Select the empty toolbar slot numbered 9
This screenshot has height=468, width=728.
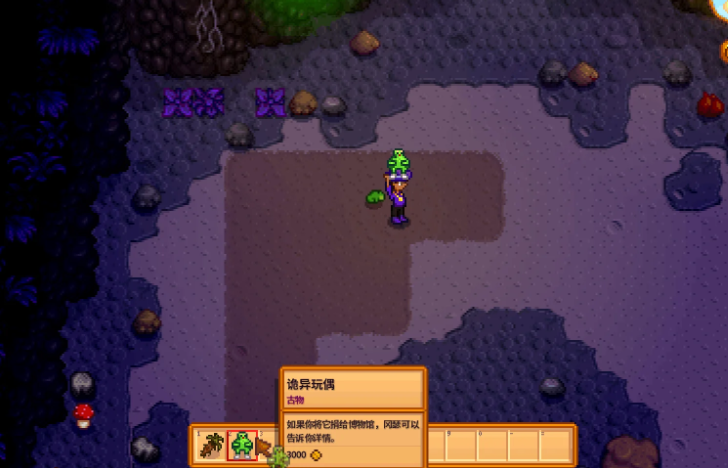462,445
